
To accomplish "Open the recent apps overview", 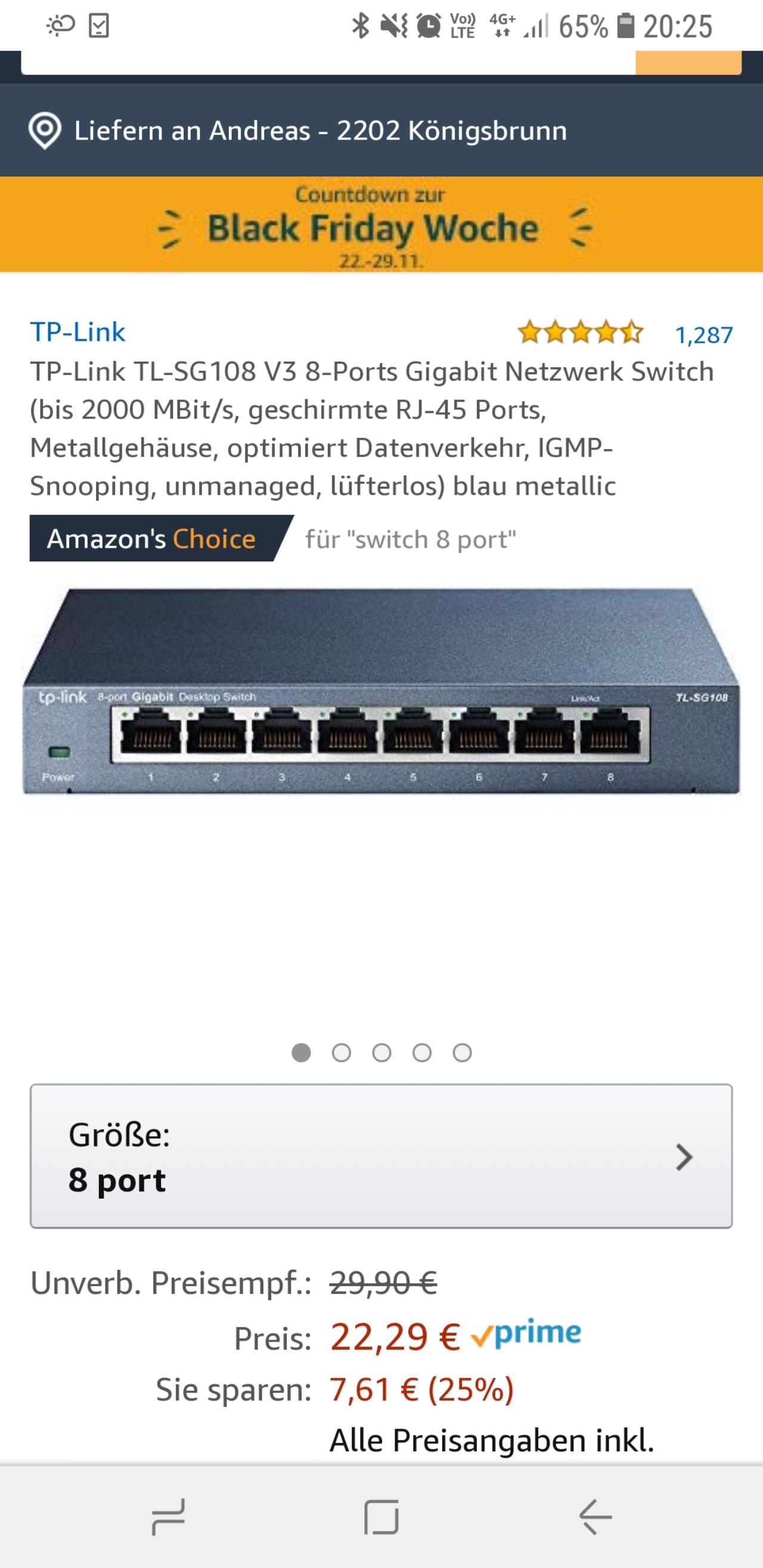I will (x=168, y=1517).
